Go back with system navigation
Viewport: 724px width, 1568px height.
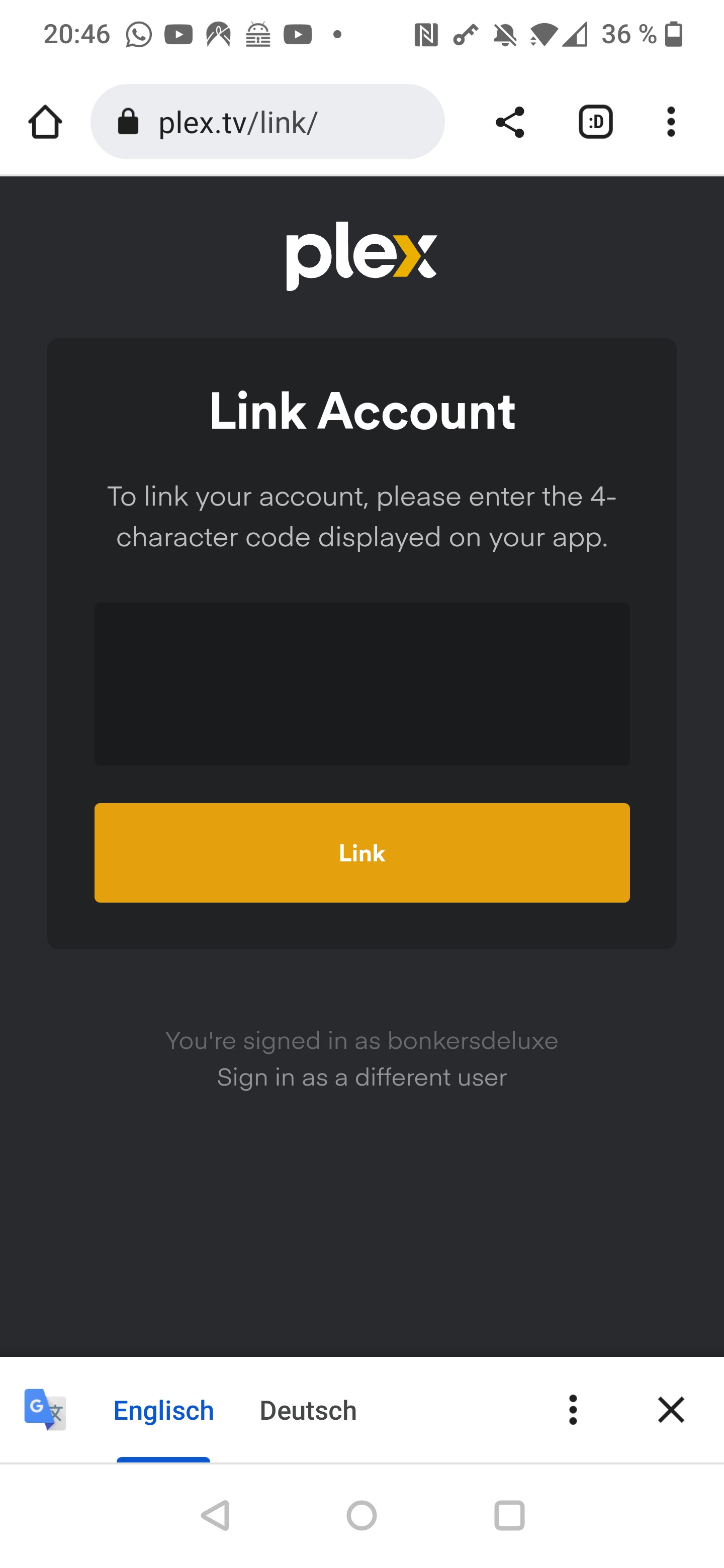click(x=216, y=1516)
